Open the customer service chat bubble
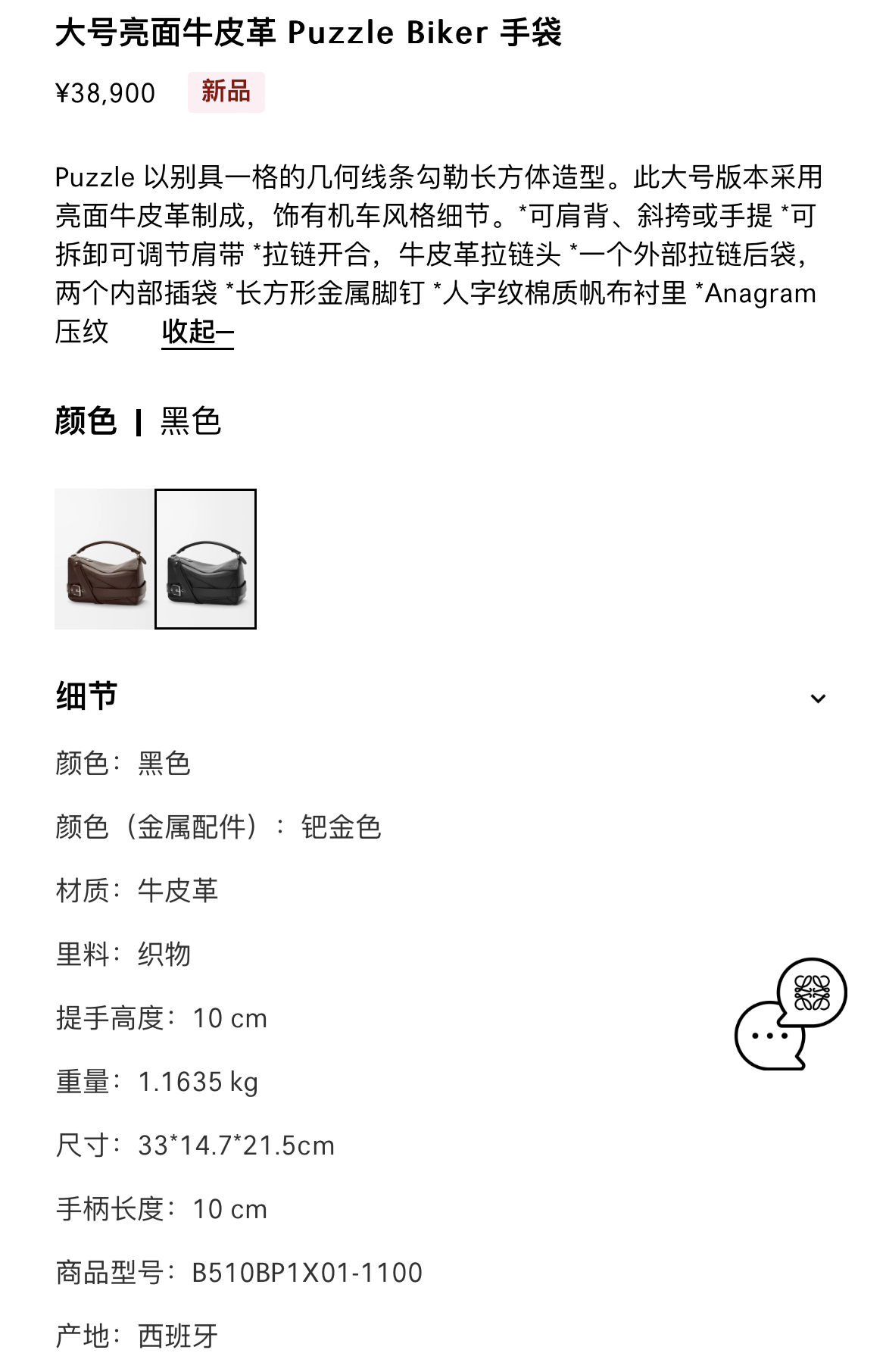The width and height of the screenshot is (886, 1372). [x=789, y=1014]
